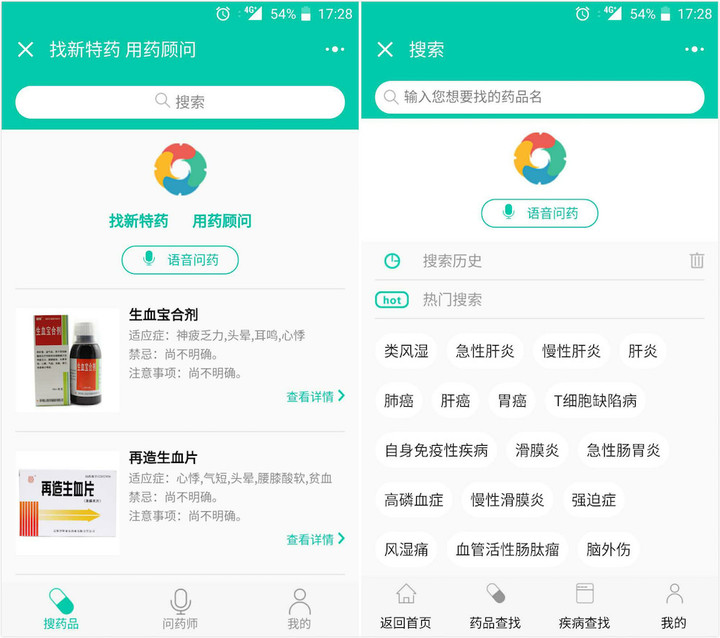Viewport: 720px width, 638px height.
Task: View details of 生血宝合剂
Action: [x=315, y=397]
